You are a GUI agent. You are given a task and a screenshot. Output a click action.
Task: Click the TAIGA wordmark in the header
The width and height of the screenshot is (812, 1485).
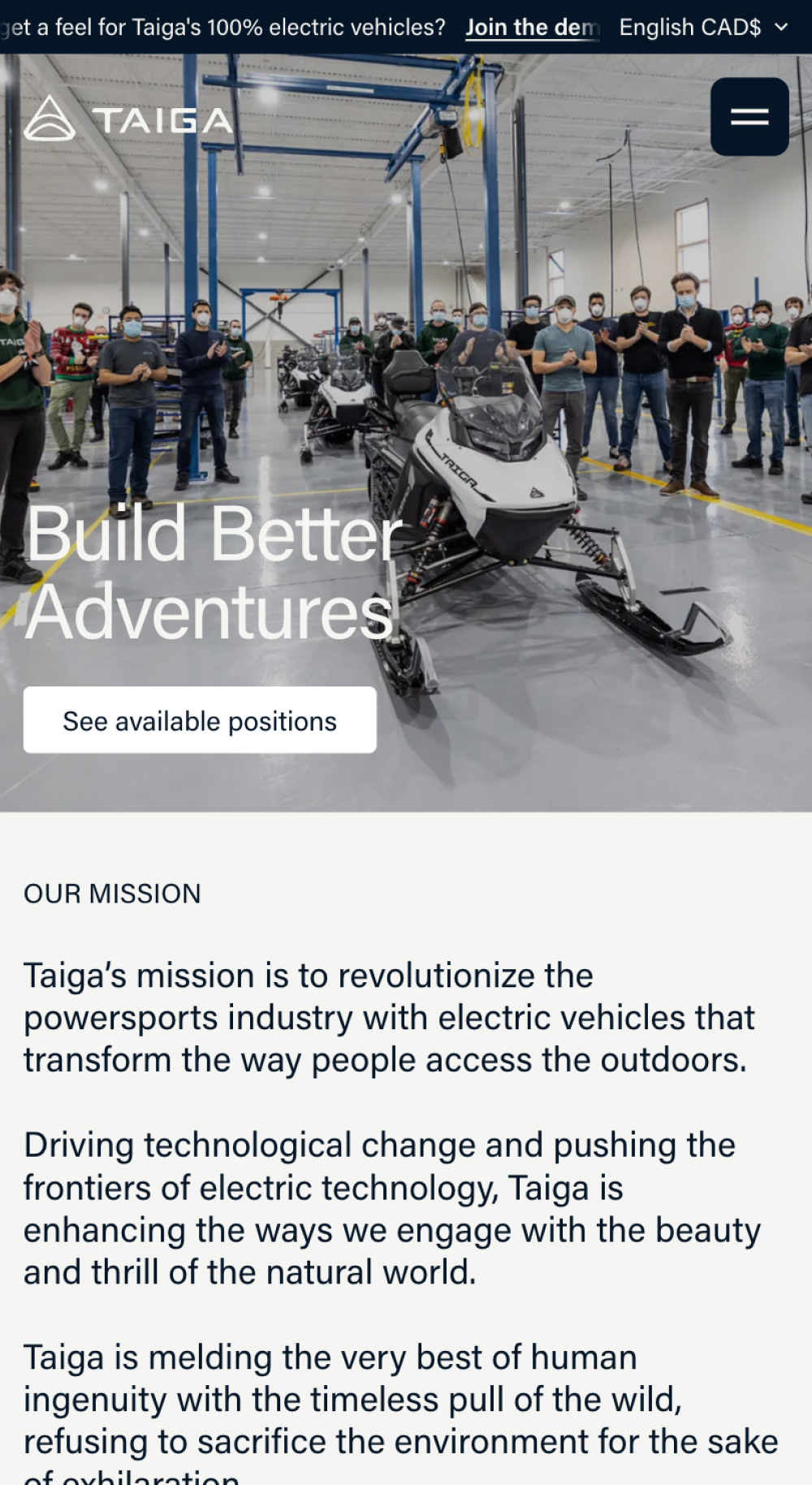(162, 120)
